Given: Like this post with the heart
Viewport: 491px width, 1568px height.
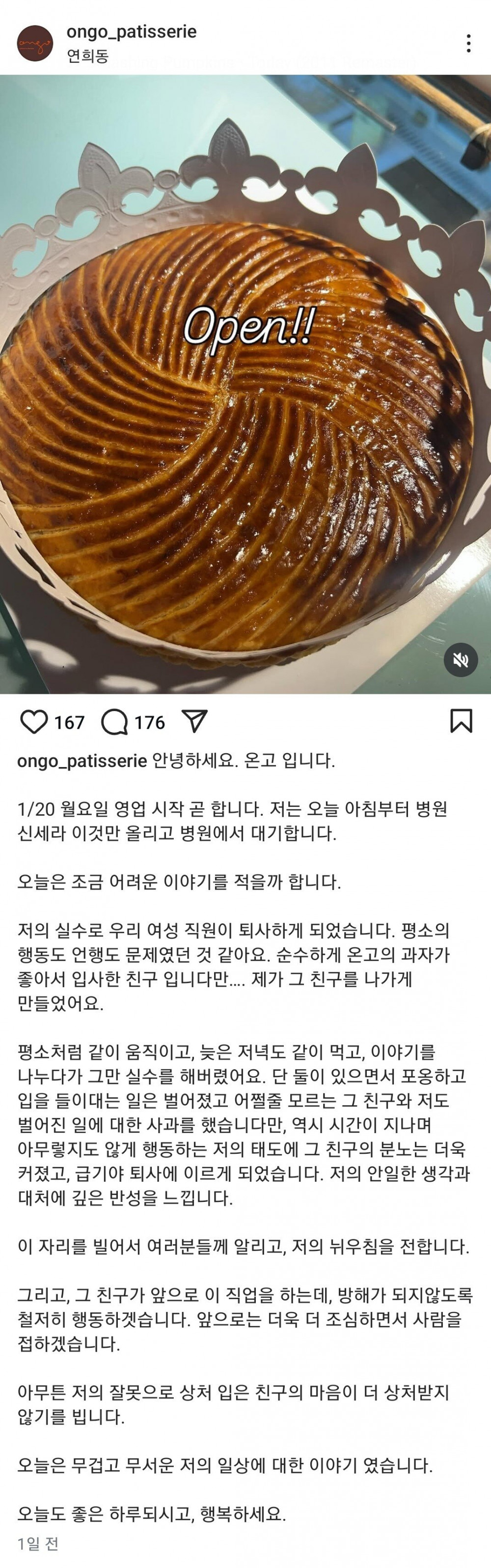Looking at the screenshot, I should tap(34, 722).
